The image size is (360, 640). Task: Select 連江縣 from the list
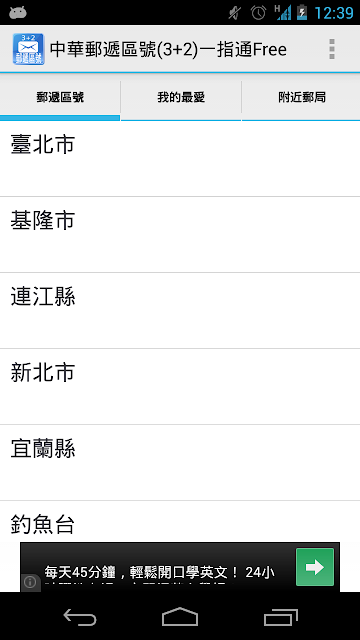(x=180, y=311)
